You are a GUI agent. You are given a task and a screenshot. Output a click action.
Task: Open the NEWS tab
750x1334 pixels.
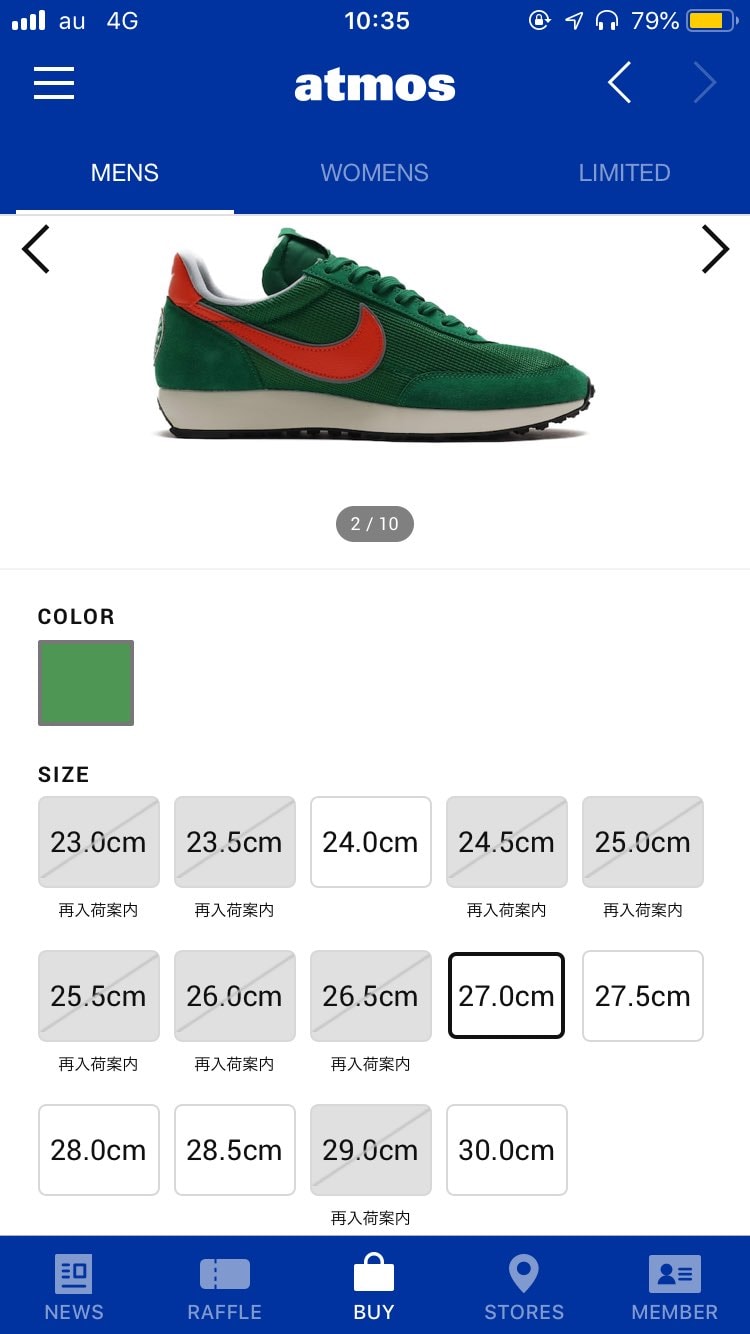point(74,1287)
